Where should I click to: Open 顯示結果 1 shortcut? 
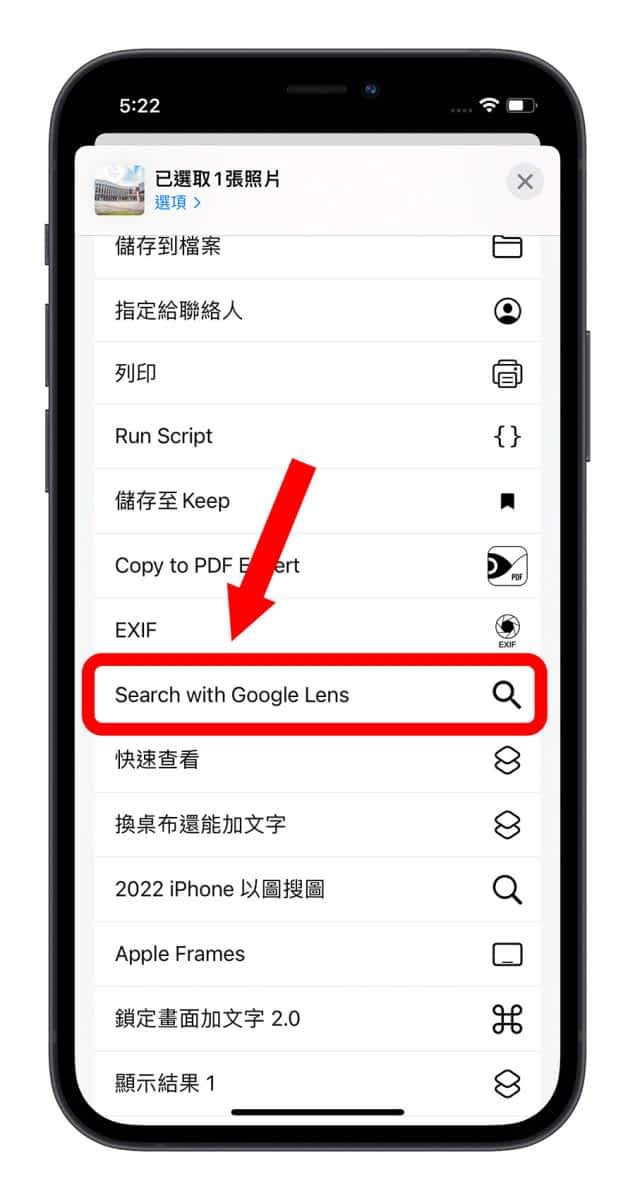point(316,1082)
